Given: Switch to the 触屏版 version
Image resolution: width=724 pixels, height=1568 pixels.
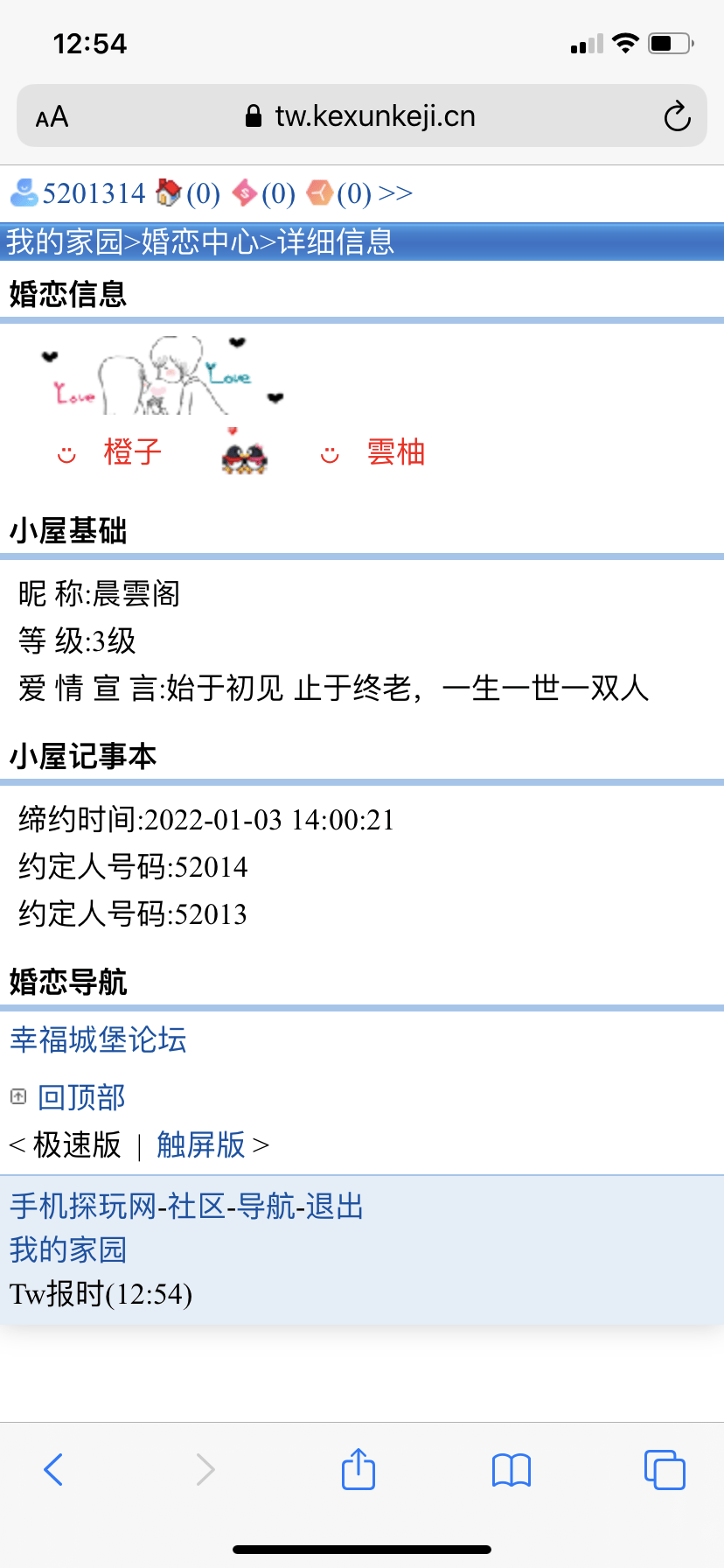Looking at the screenshot, I should click(x=200, y=1144).
